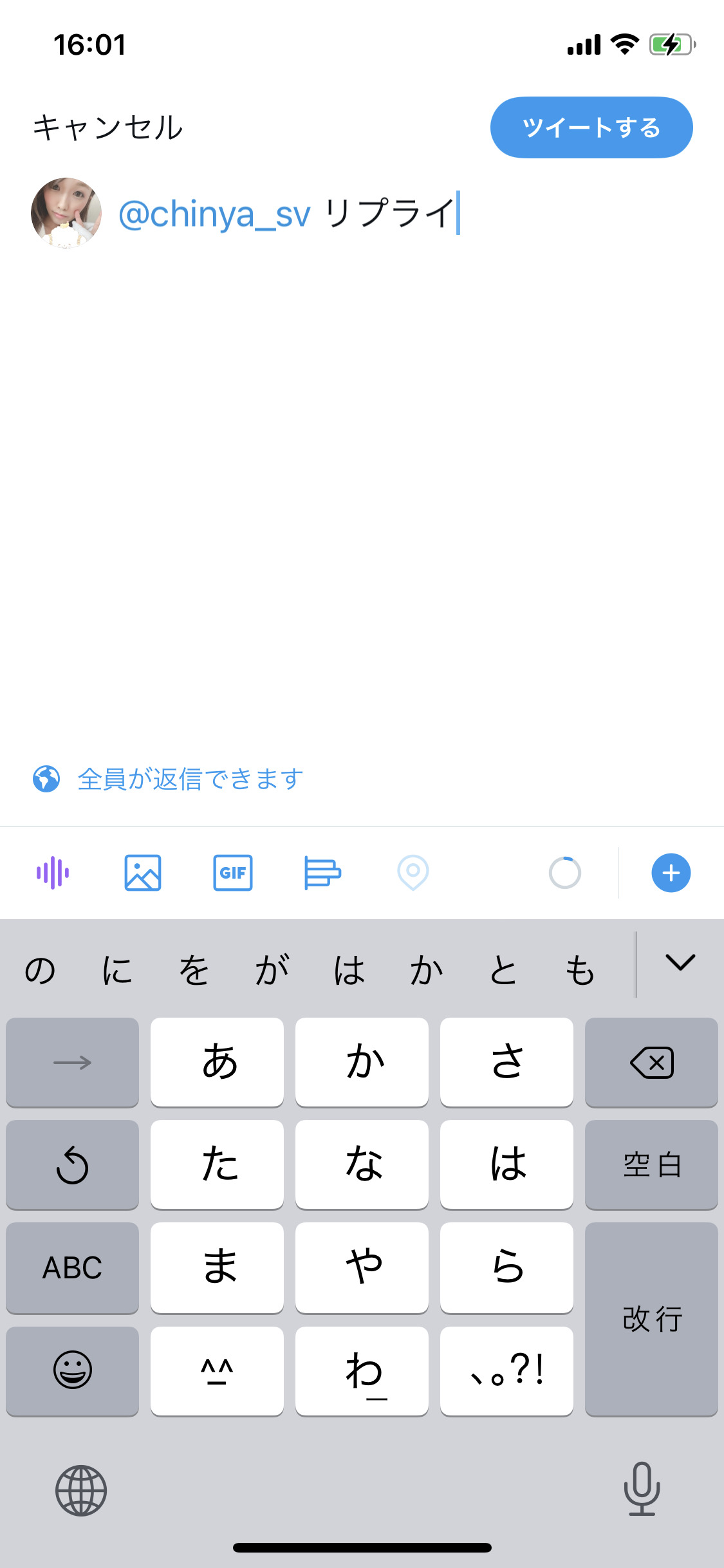
Task: Attach a photo from the gallery
Action: pyautogui.click(x=143, y=873)
